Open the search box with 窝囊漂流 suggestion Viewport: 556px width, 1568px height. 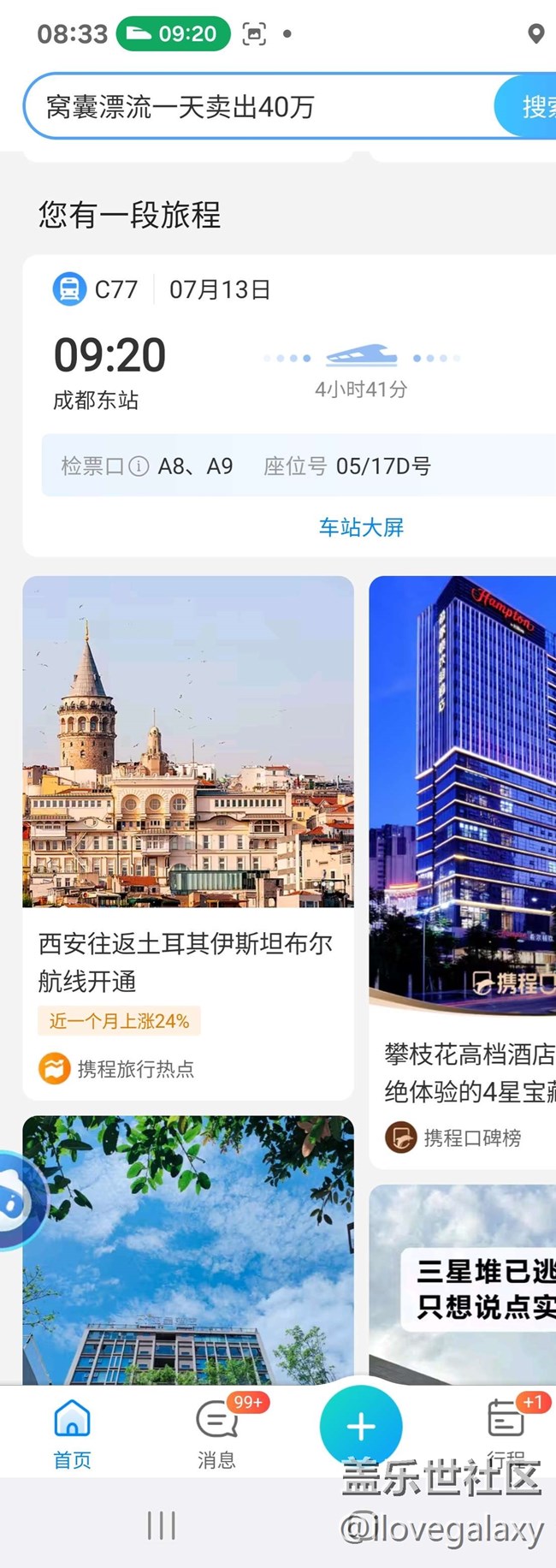pyautogui.click(x=257, y=107)
